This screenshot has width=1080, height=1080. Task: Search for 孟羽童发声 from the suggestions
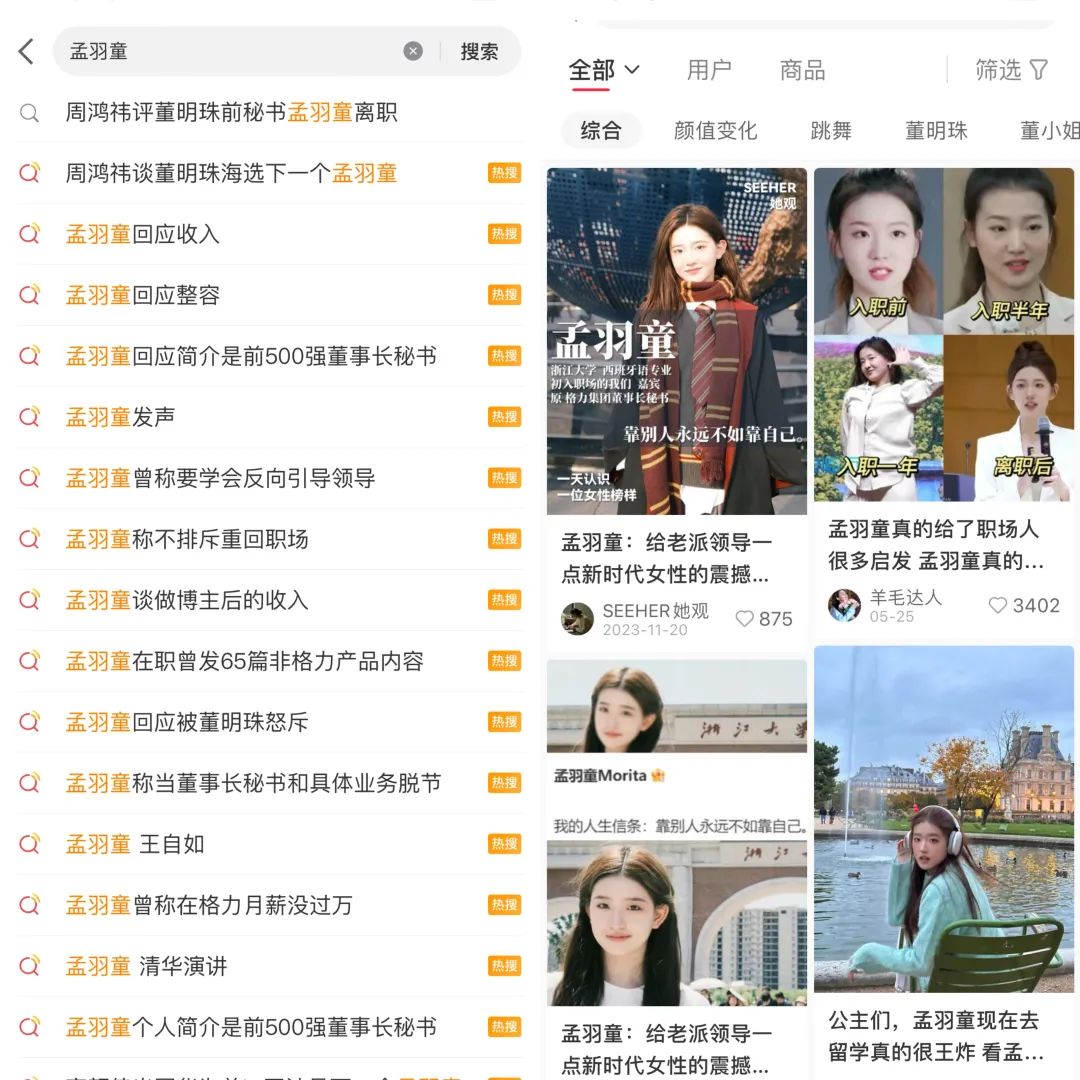[121, 418]
